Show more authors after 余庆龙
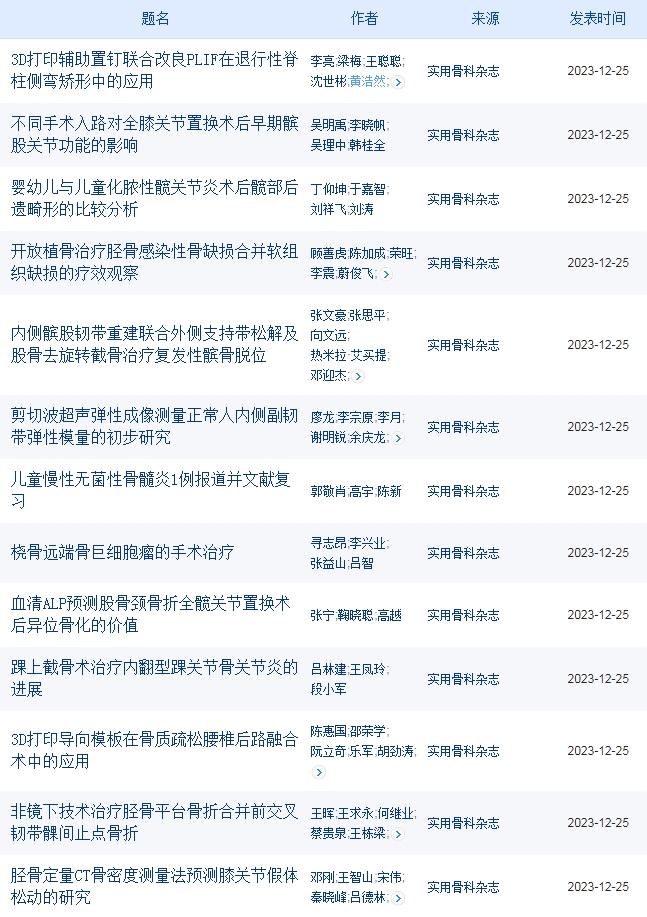The height and width of the screenshot is (917, 647). pos(398,438)
